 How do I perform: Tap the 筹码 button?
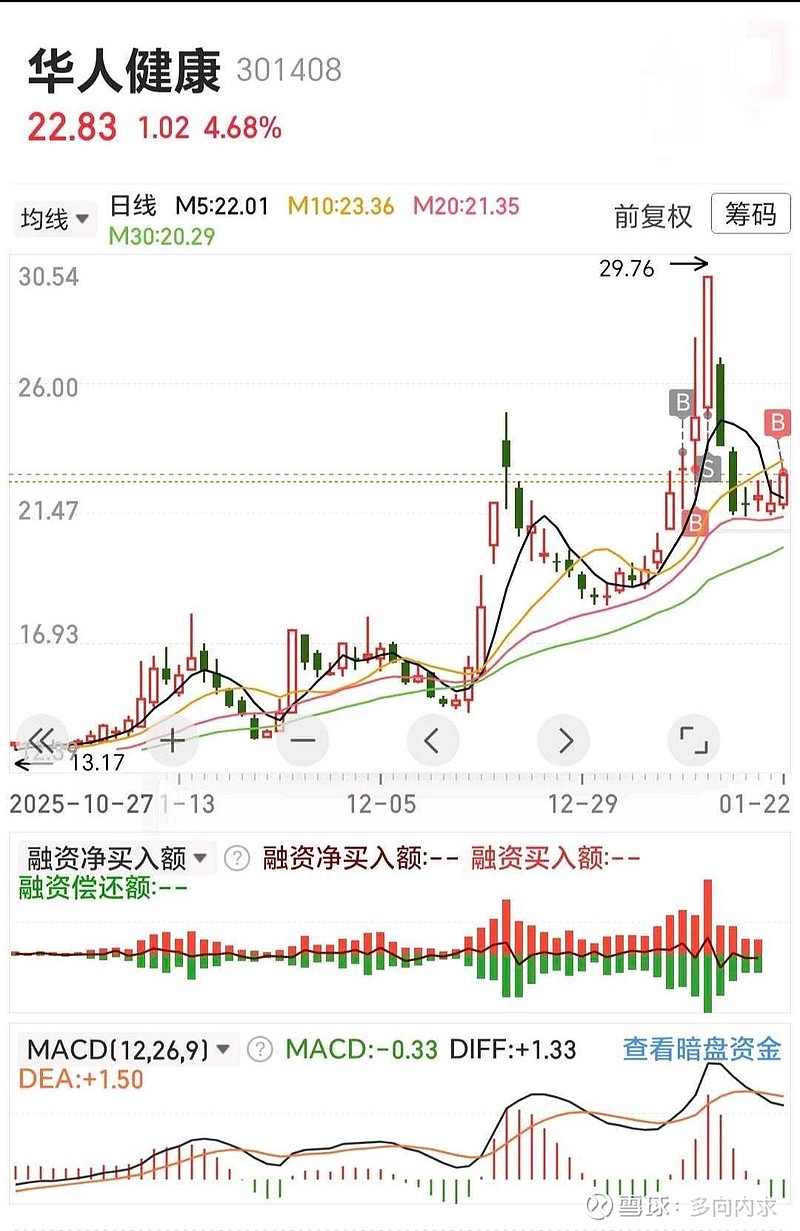tap(750, 214)
